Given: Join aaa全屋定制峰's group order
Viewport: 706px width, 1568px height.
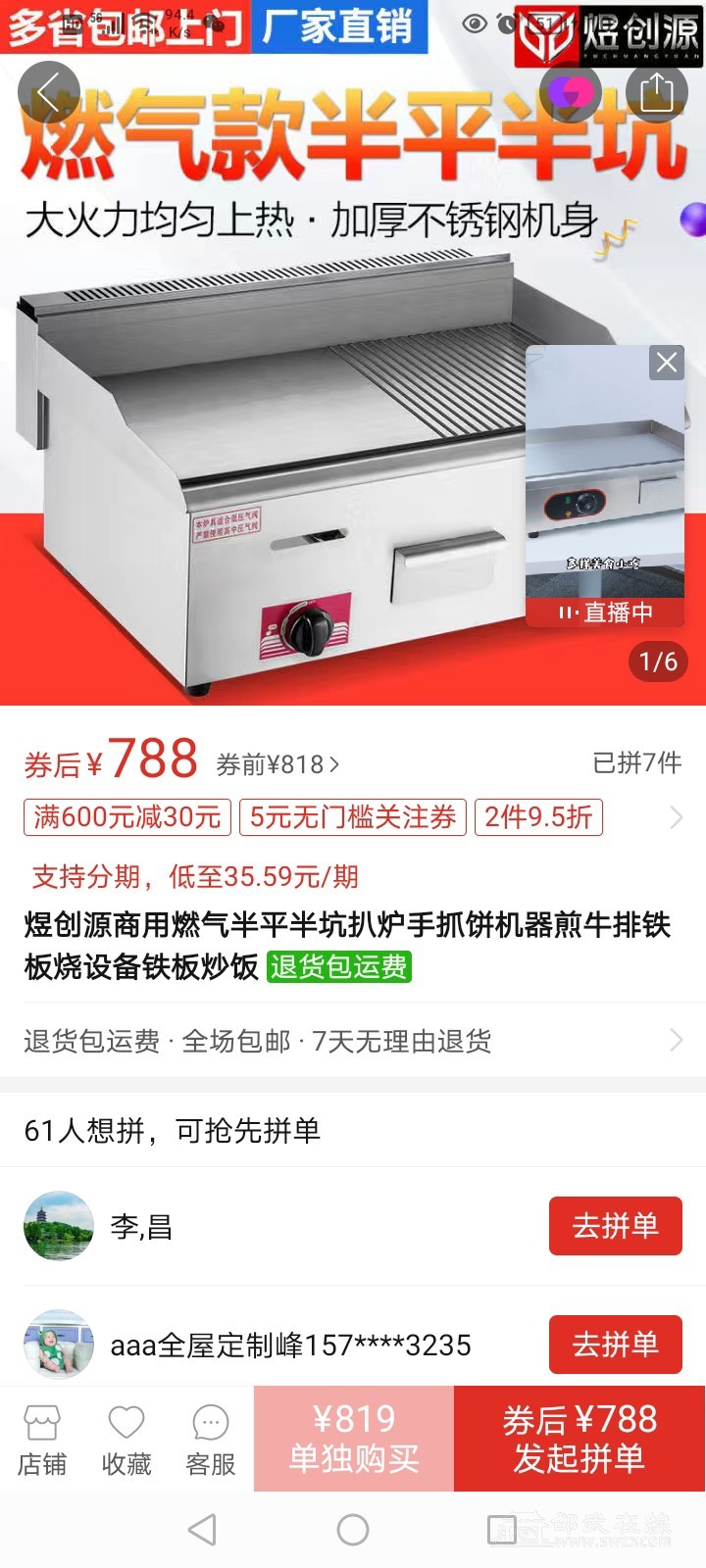Looking at the screenshot, I should point(615,1344).
